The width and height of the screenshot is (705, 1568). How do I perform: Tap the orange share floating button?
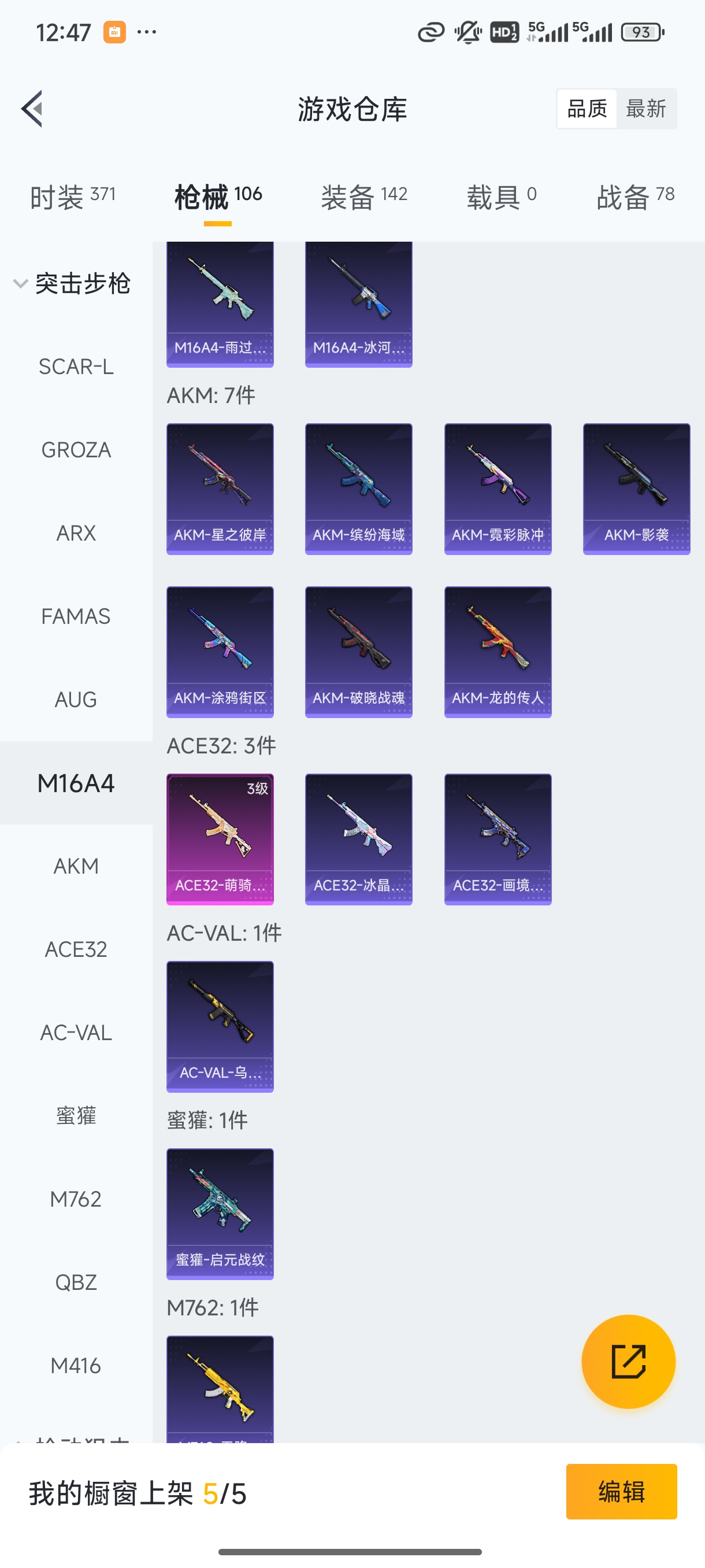click(628, 1362)
